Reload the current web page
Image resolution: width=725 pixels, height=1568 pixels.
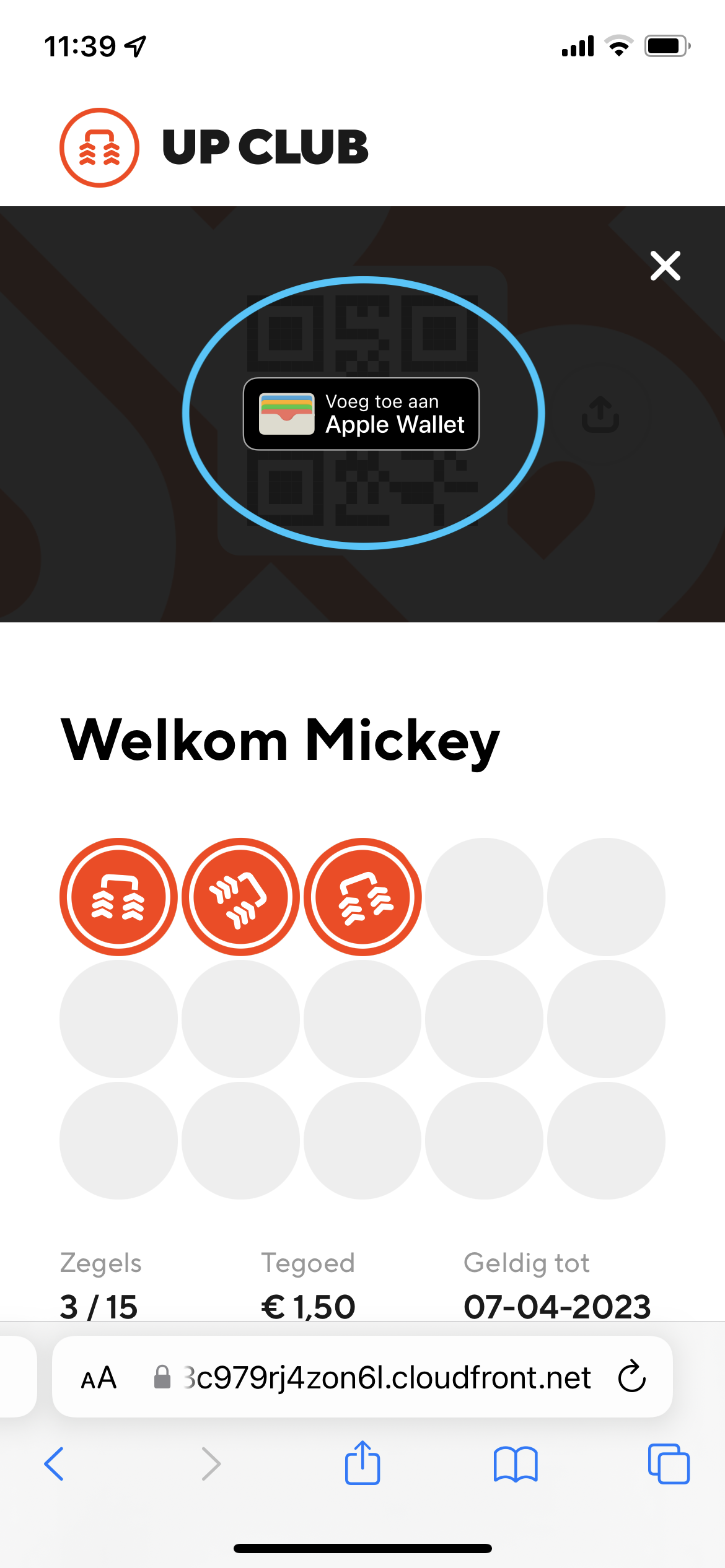(x=631, y=1377)
